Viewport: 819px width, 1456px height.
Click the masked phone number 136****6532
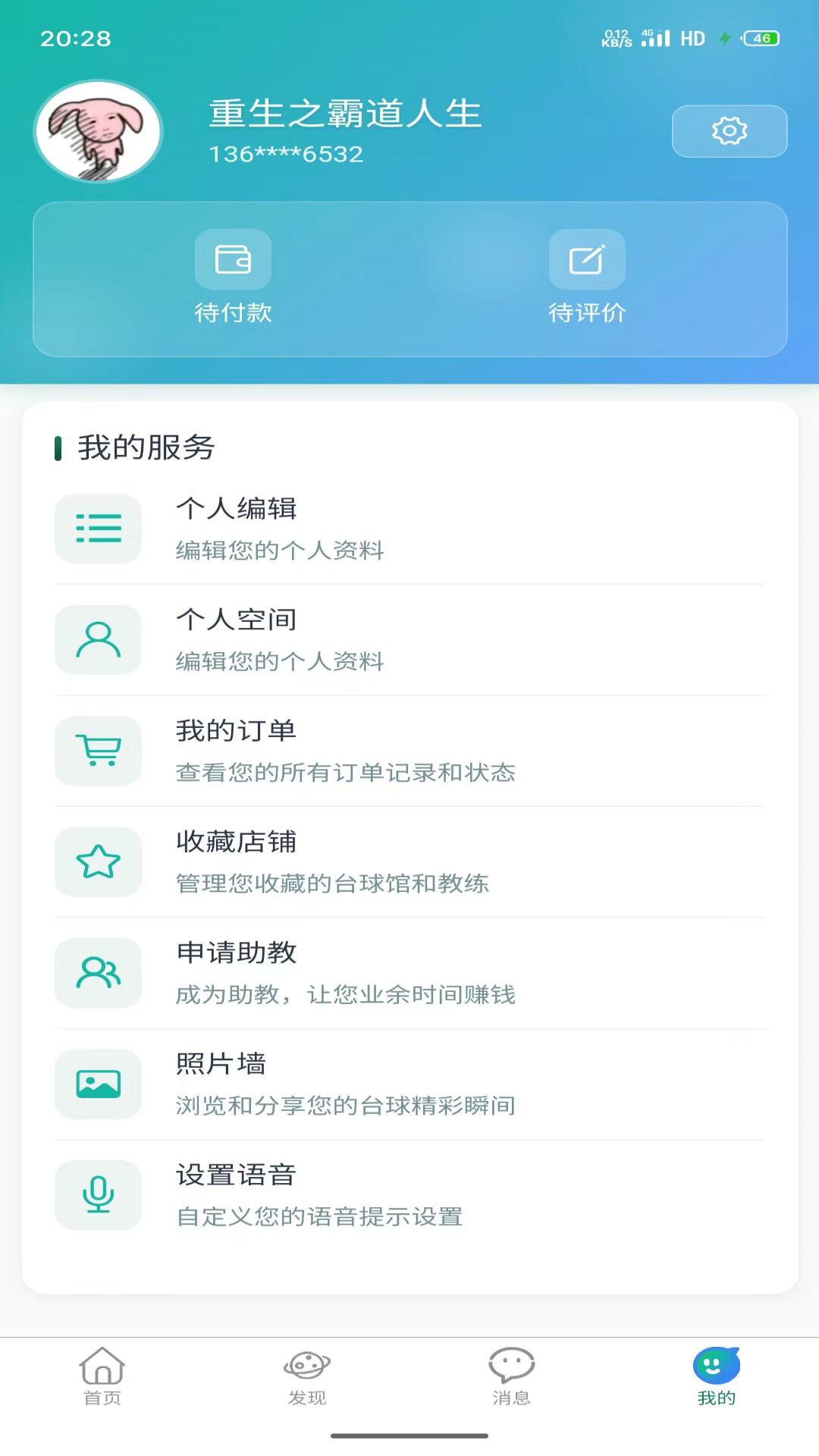(x=287, y=155)
